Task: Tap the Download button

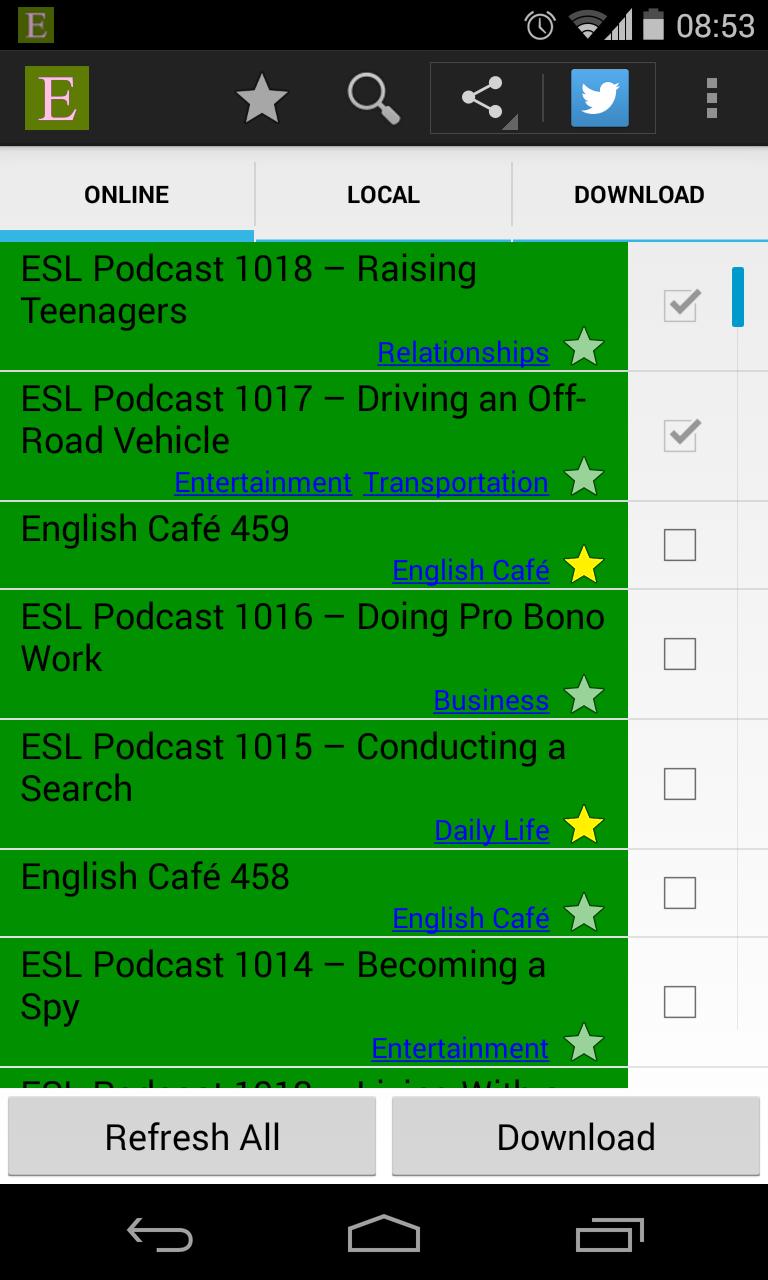Action: (576, 1136)
